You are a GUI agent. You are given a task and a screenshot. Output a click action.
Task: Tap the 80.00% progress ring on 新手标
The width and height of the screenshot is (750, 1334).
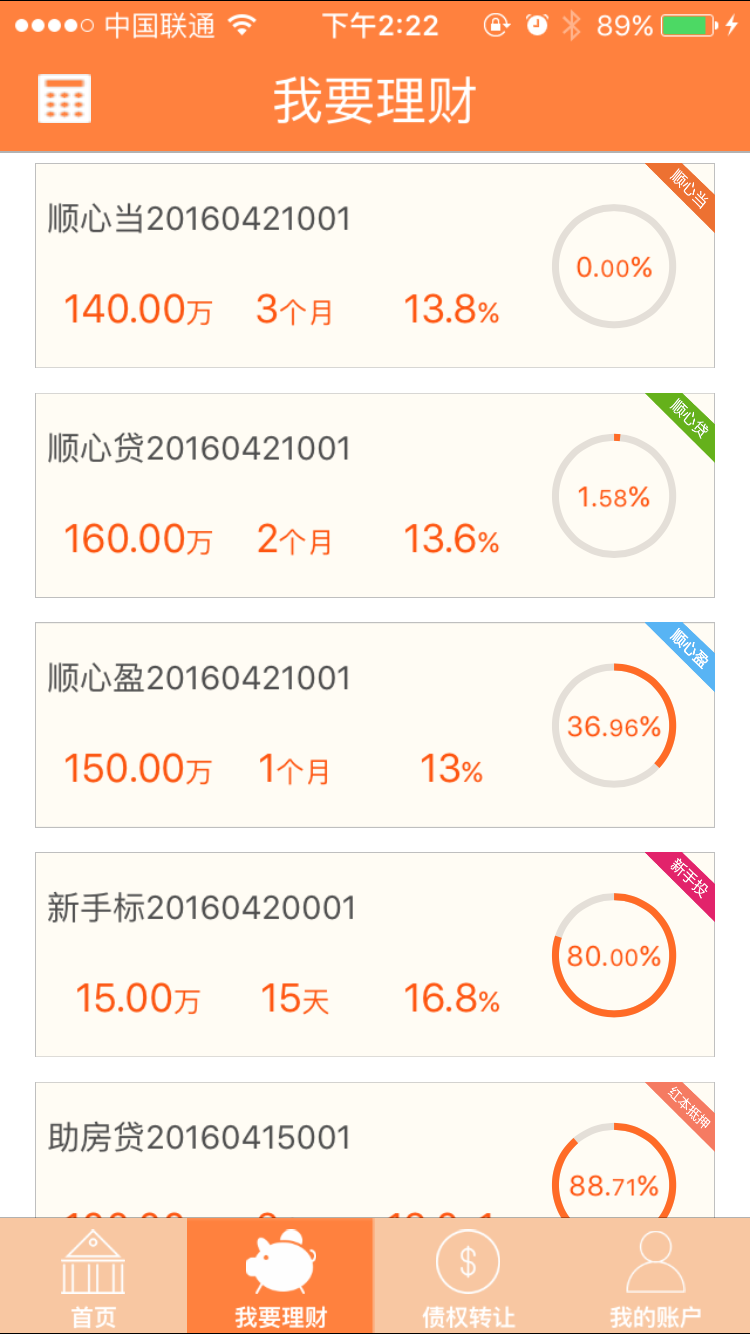(613, 955)
